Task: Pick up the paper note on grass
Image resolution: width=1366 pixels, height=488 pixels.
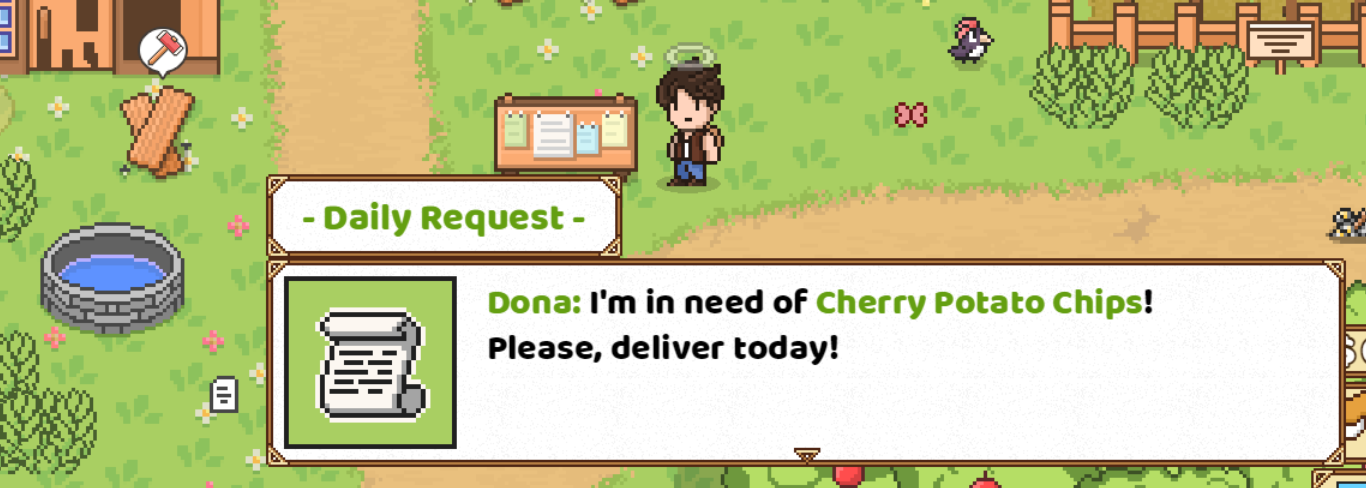Action: [x=225, y=393]
